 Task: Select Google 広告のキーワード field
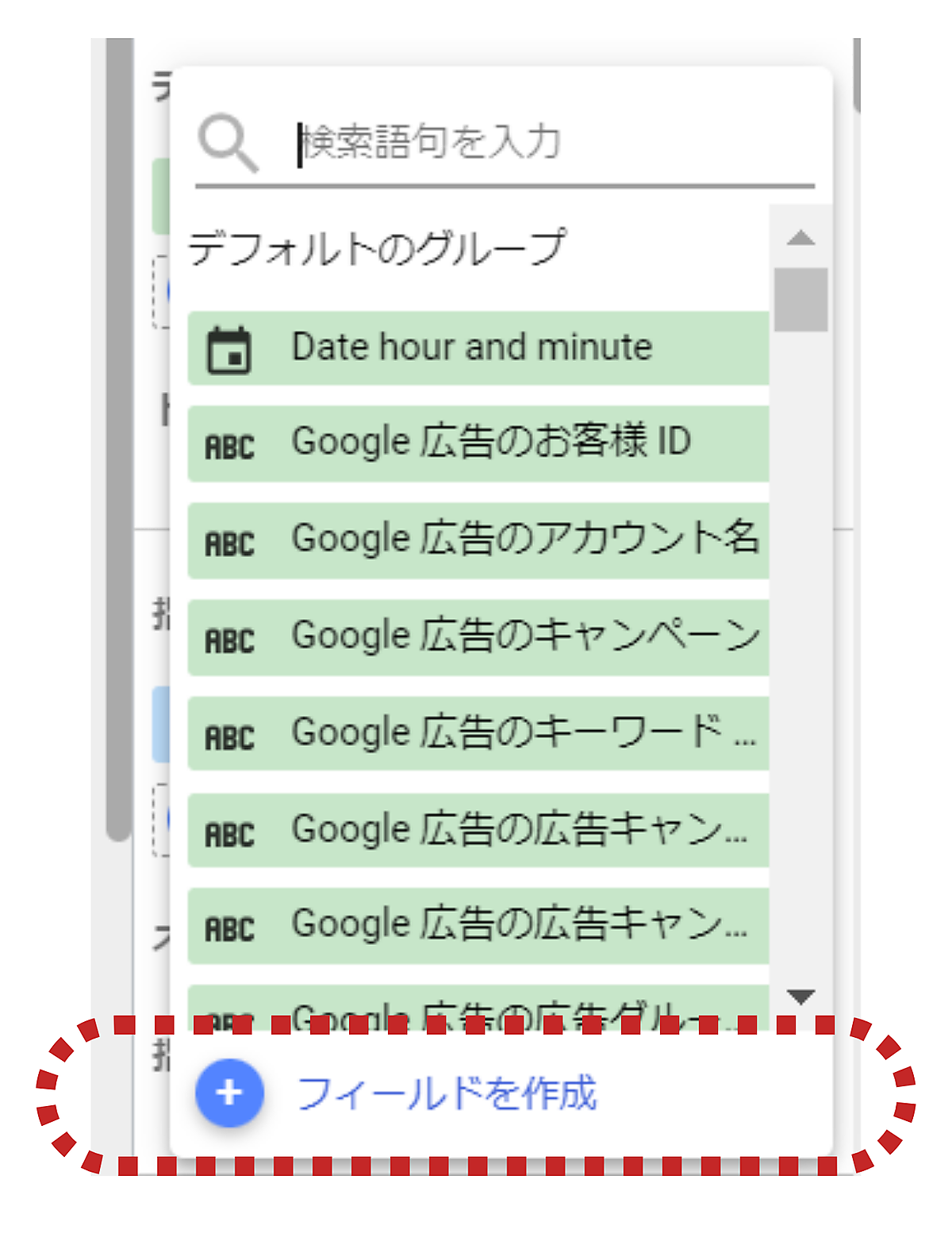(478, 734)
